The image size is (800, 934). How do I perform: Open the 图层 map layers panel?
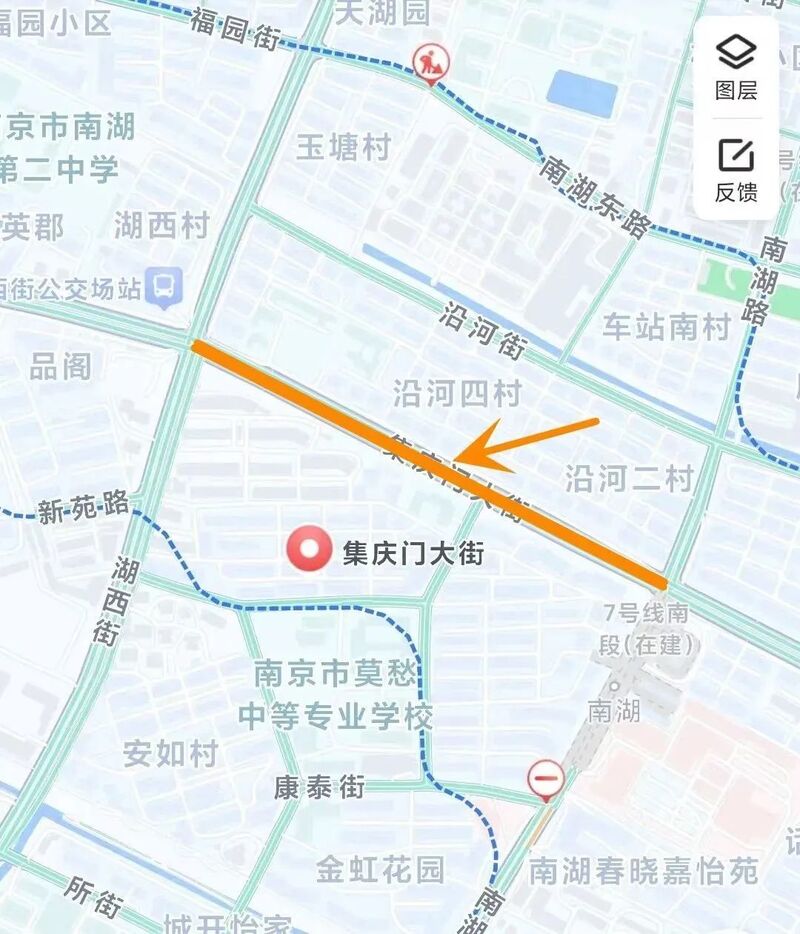point(736,66)
